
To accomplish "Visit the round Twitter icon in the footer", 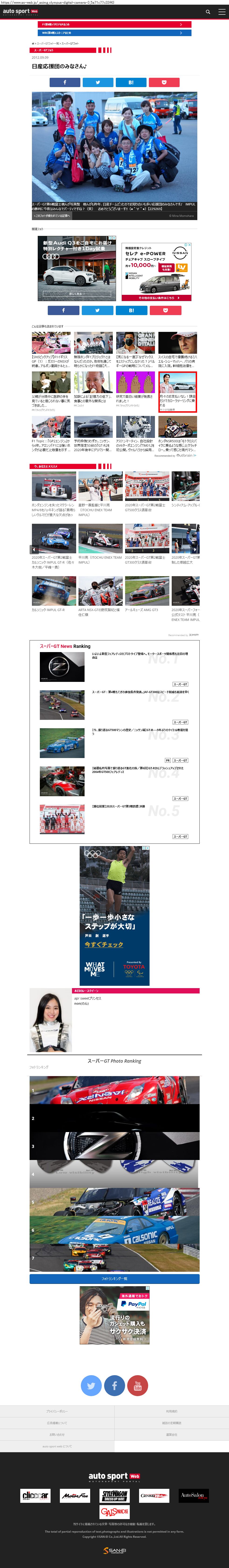I will point(91,1385).
